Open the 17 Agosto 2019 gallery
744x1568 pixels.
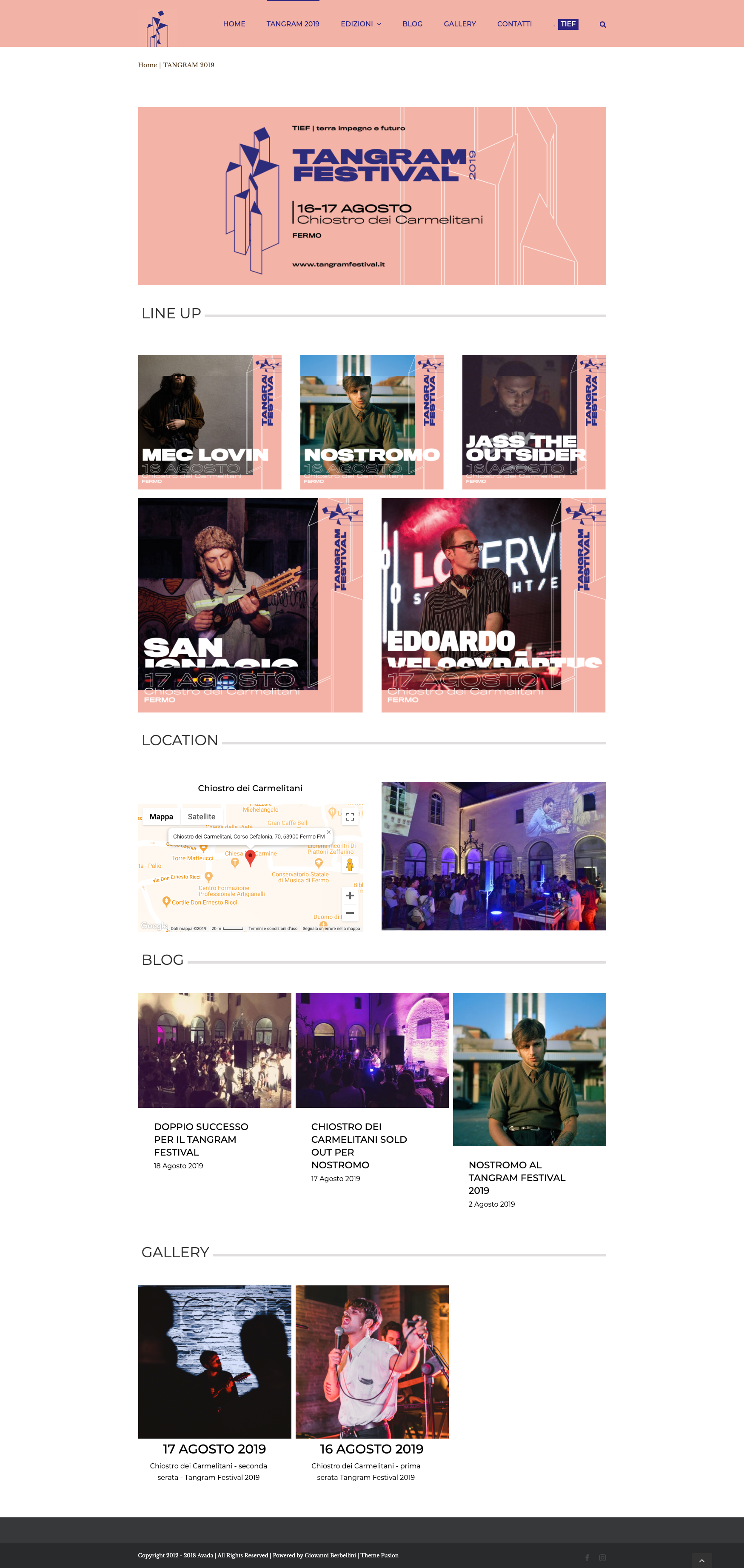(214, 1449)
